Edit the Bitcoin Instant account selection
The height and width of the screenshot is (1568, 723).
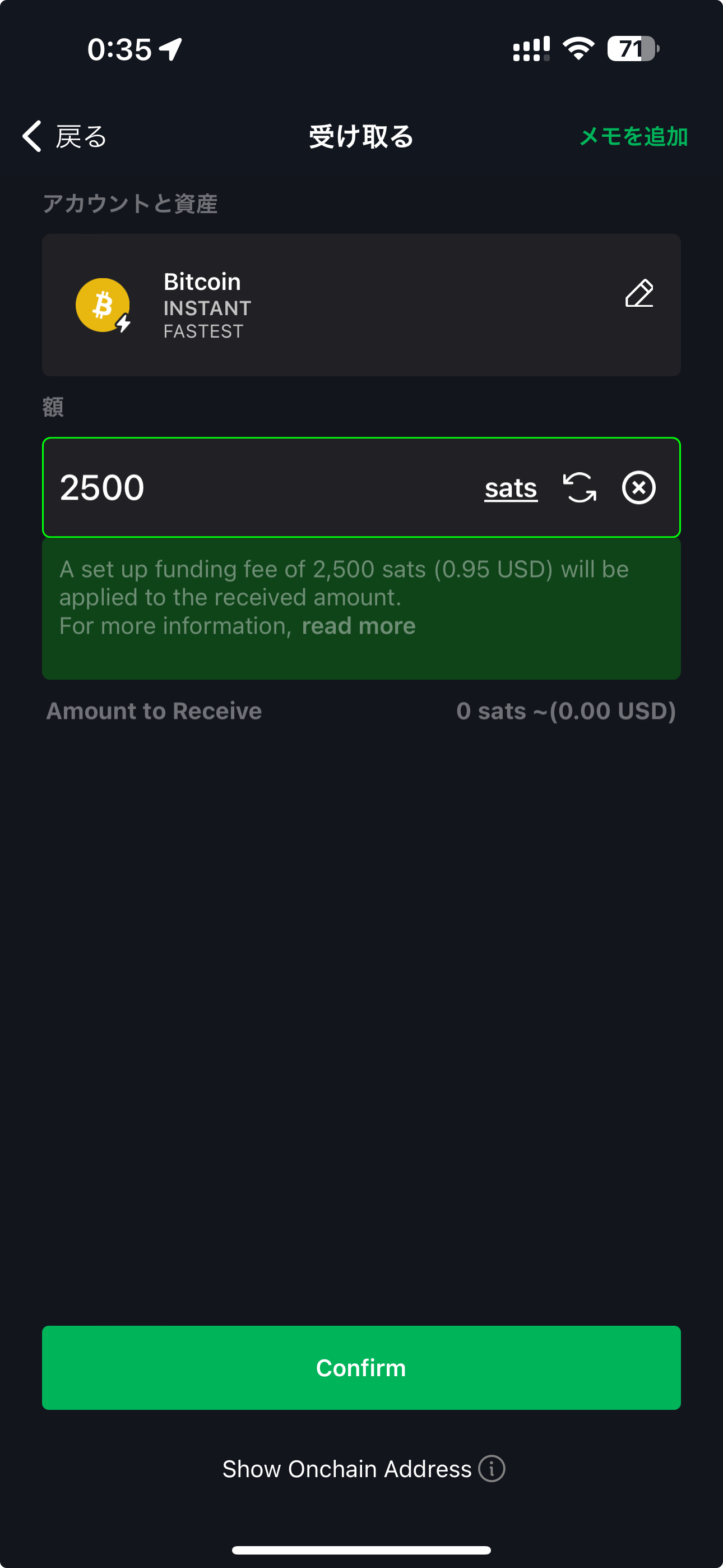coord(638,294)
